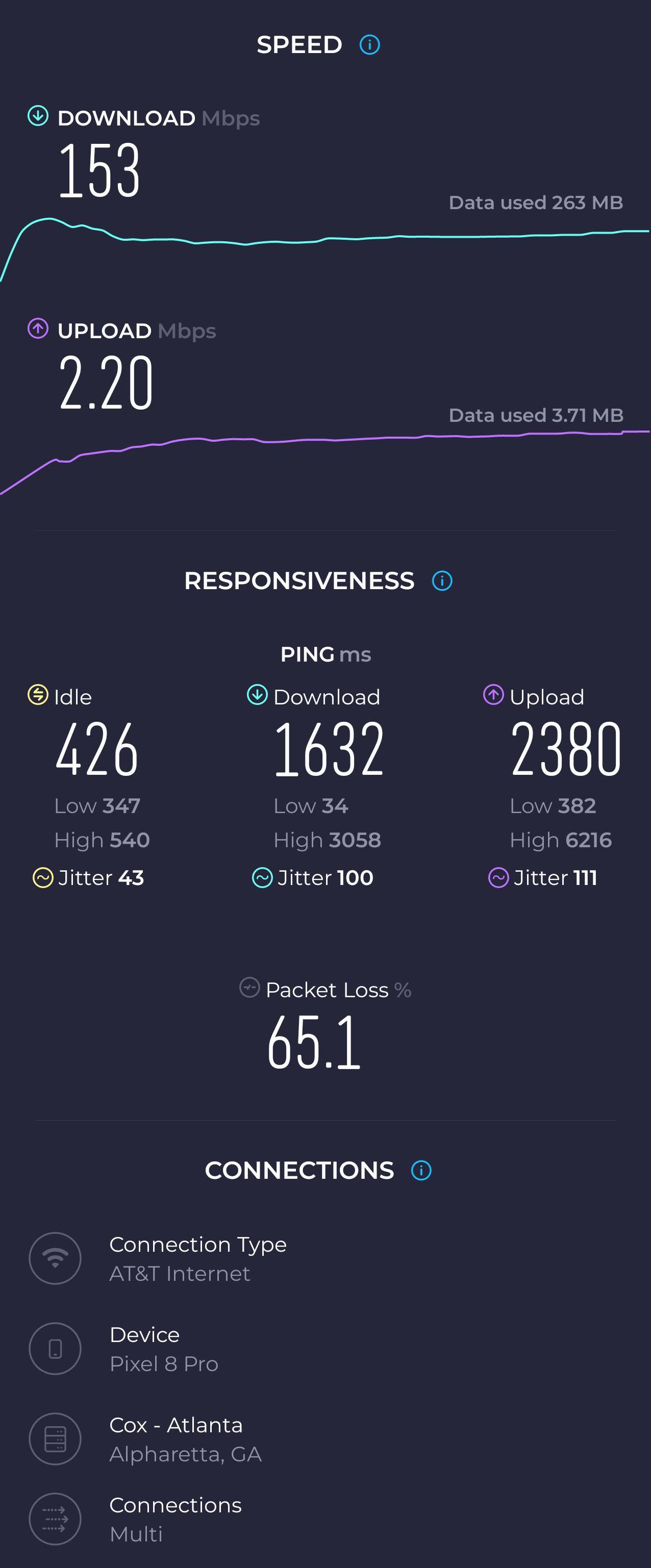651x1568 pixels.
Task: View the CONNECTIONS info tooltip
Action: (x=421, y=1170)
